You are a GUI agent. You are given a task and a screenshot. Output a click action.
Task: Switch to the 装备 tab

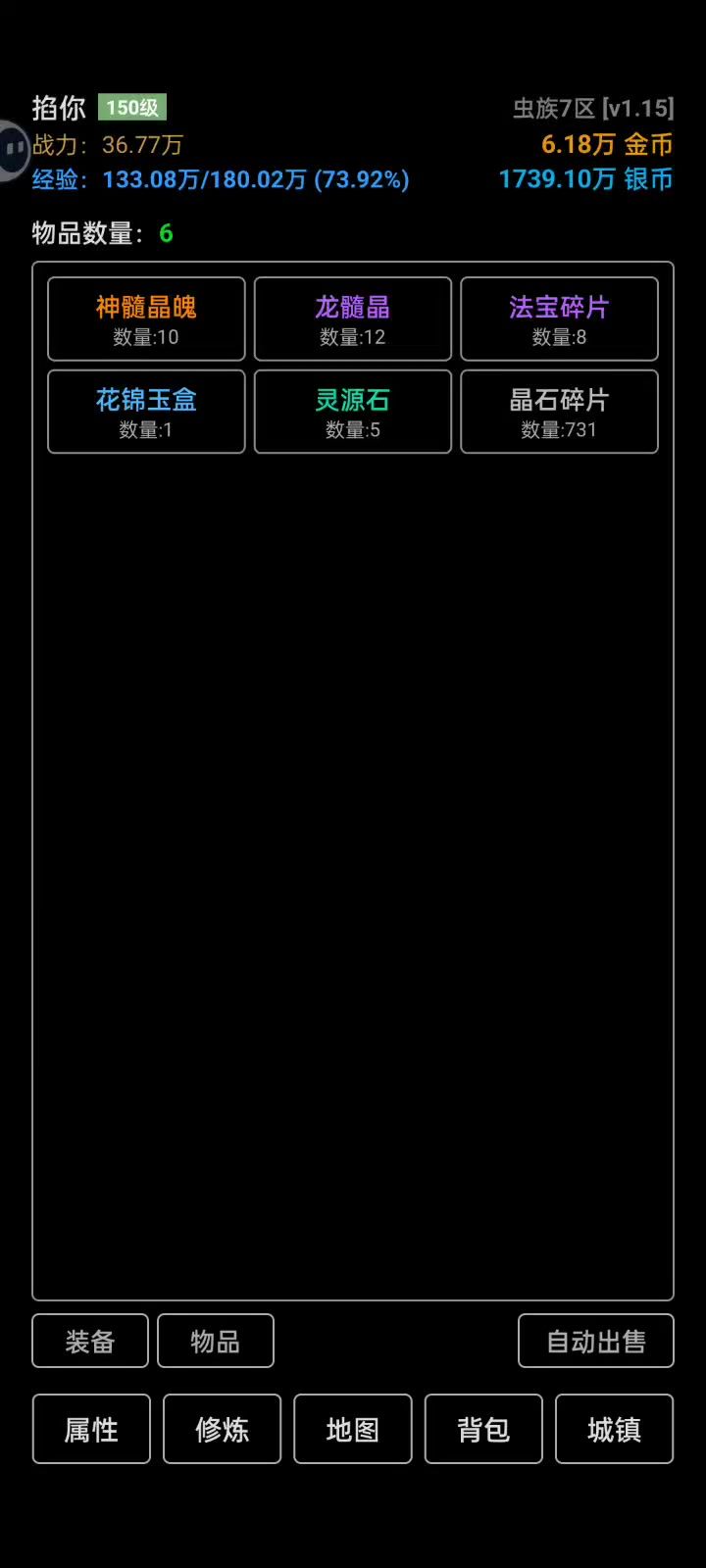(x=90, y=1341)
